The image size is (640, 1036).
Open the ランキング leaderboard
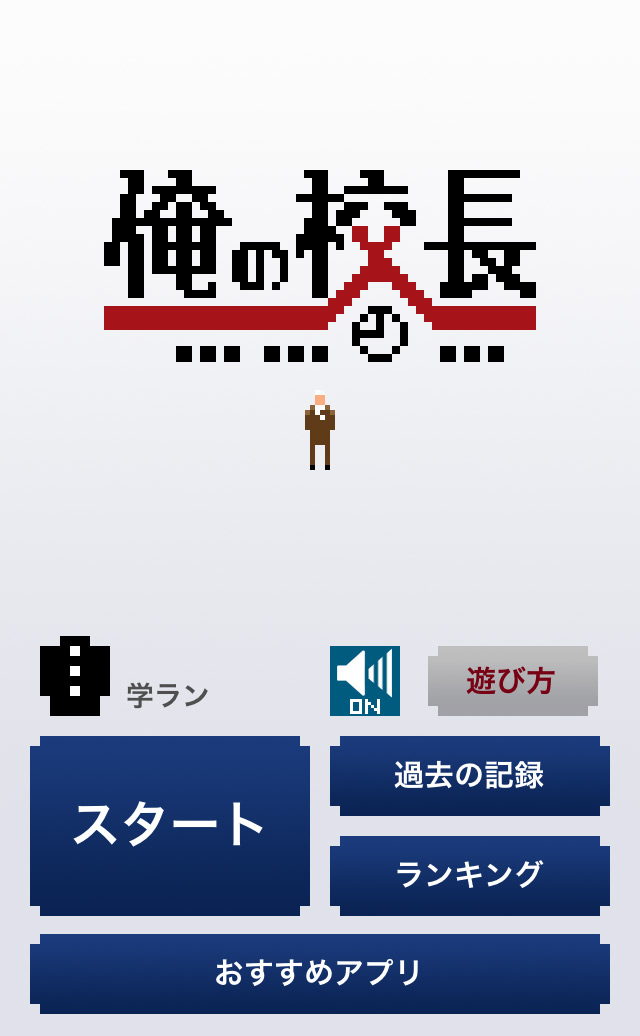click(469, 875)
